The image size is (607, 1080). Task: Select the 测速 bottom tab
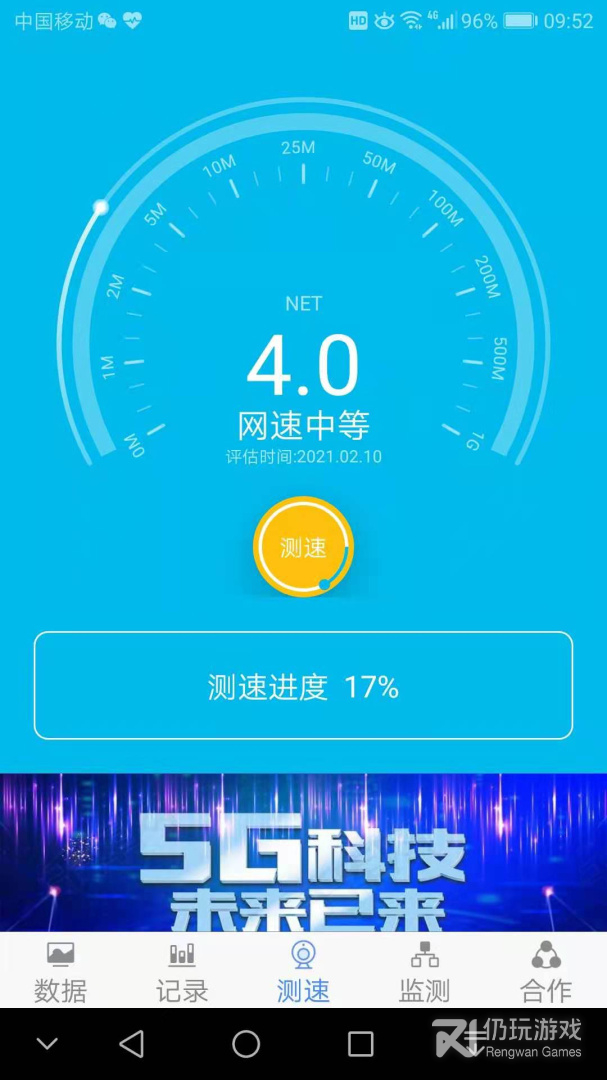point(303,972)
